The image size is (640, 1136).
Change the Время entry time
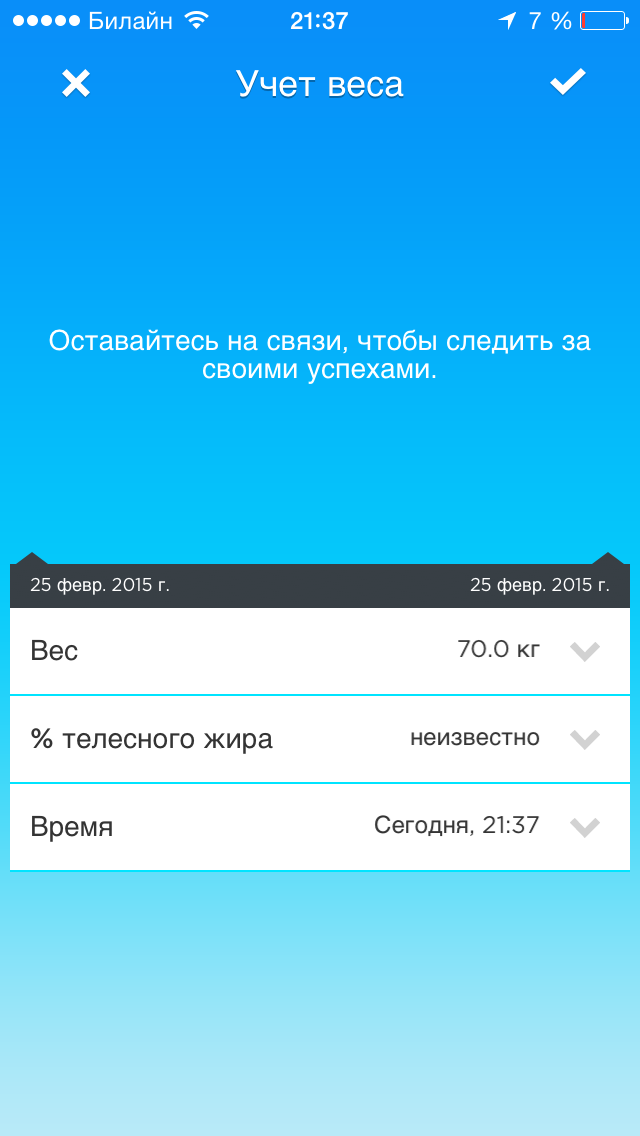tap(320, 827)
